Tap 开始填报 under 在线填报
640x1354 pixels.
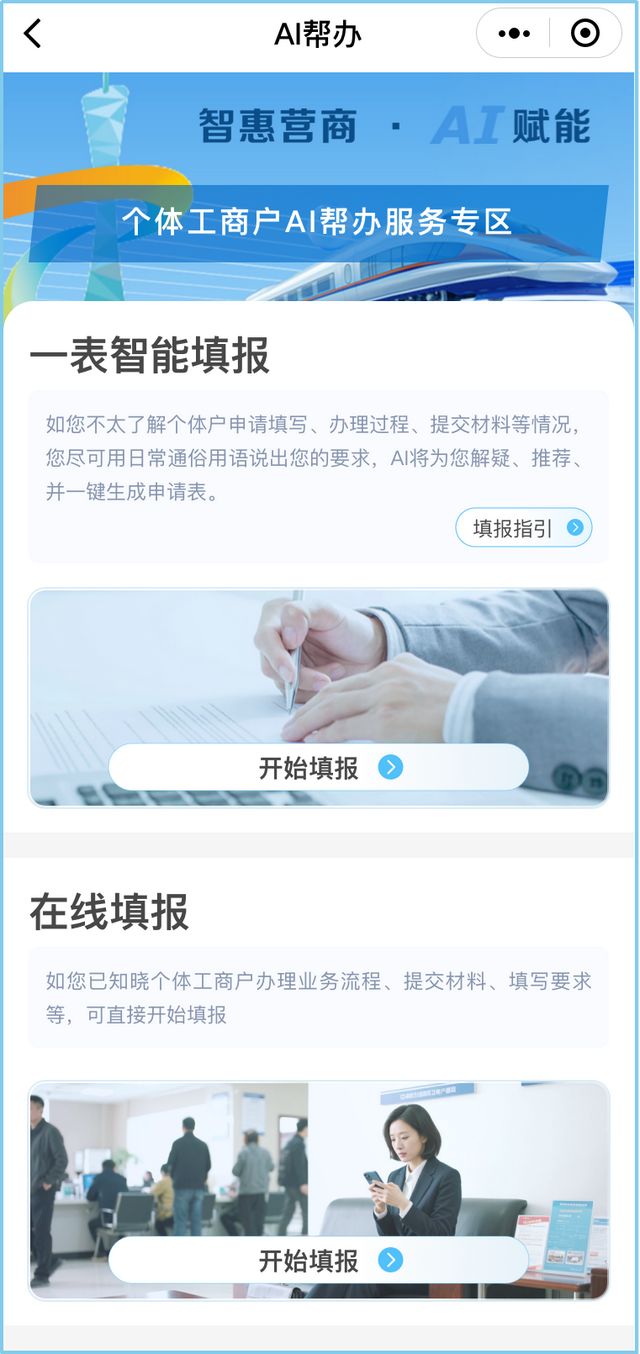(x=318, y=1260)
